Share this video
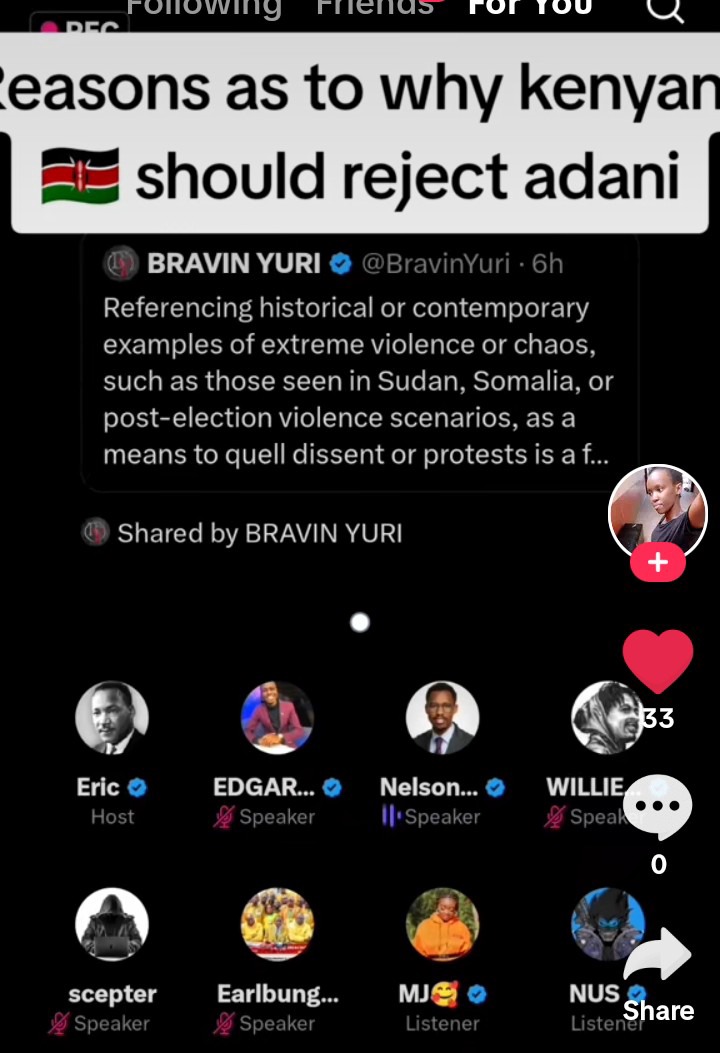 pos(657,958)
